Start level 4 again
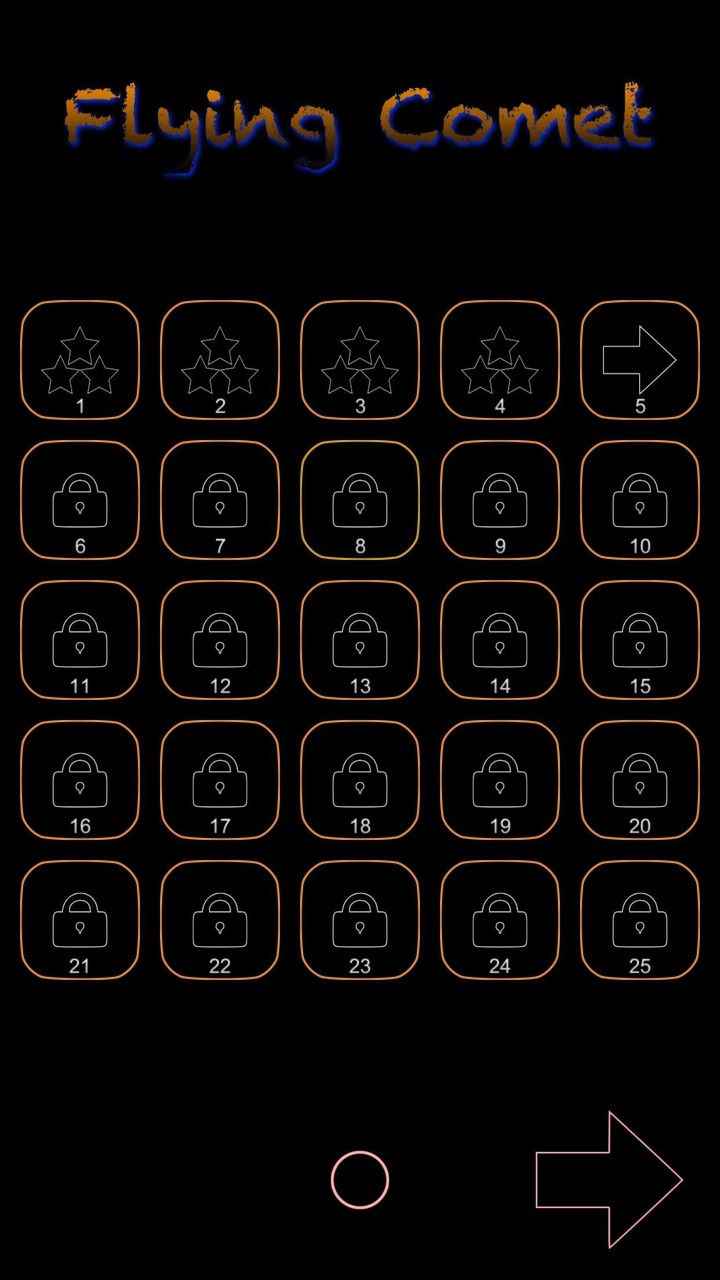This screenshot has height=1280, width=720. tap(500, 360)
